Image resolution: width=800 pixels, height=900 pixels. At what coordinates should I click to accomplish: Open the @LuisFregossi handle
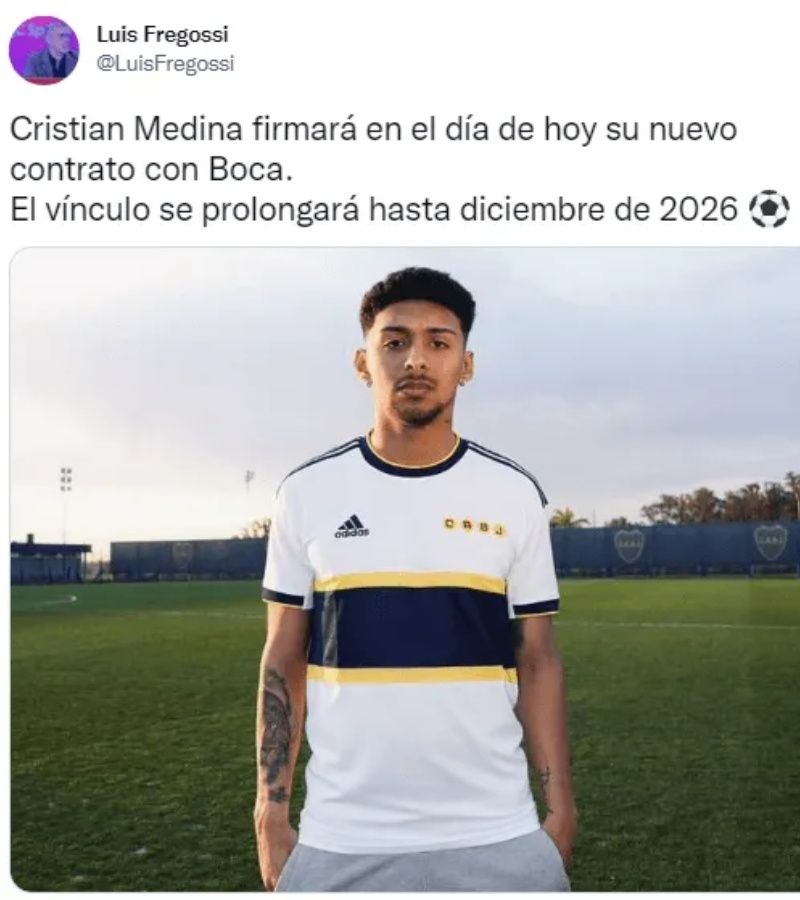click(165, 64)
